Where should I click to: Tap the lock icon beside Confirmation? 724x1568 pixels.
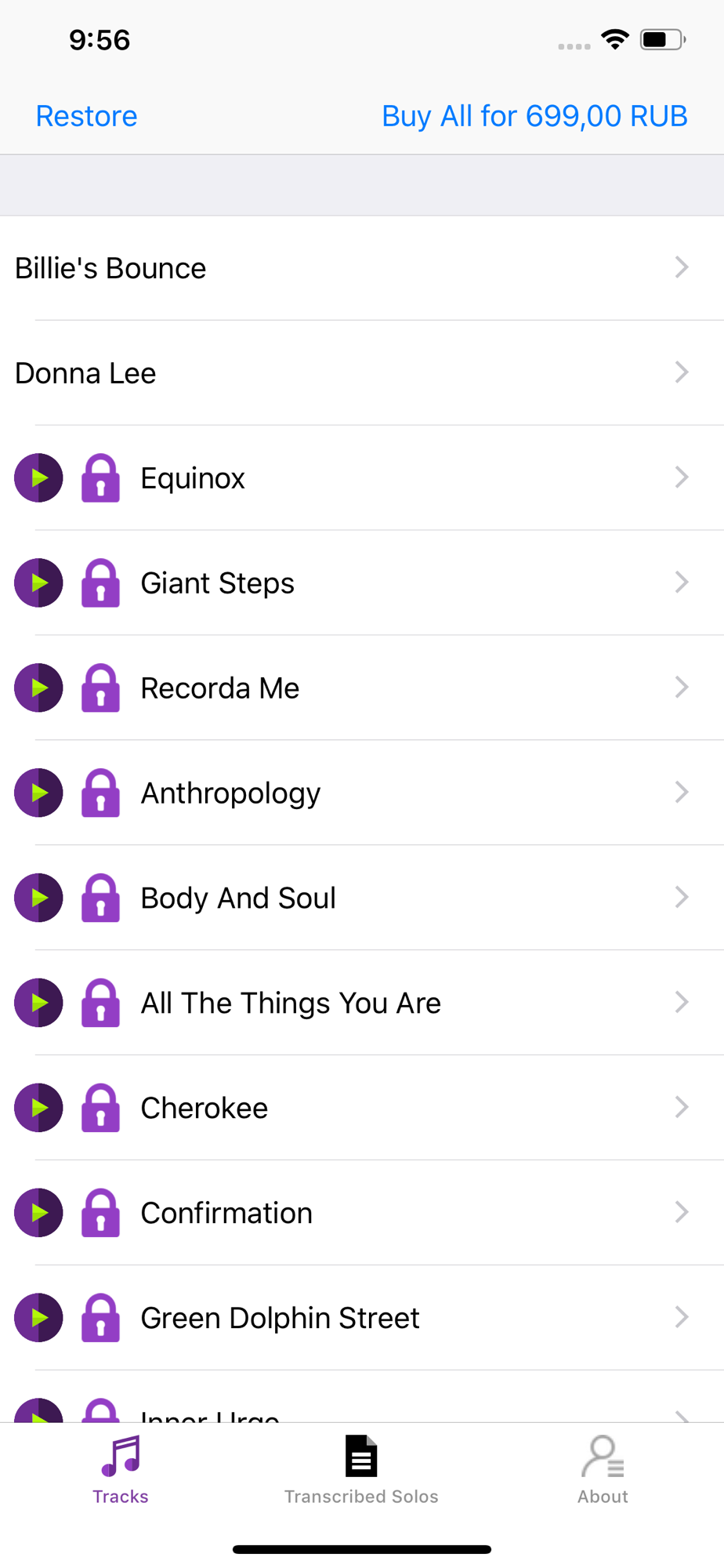click(100, 1213)
